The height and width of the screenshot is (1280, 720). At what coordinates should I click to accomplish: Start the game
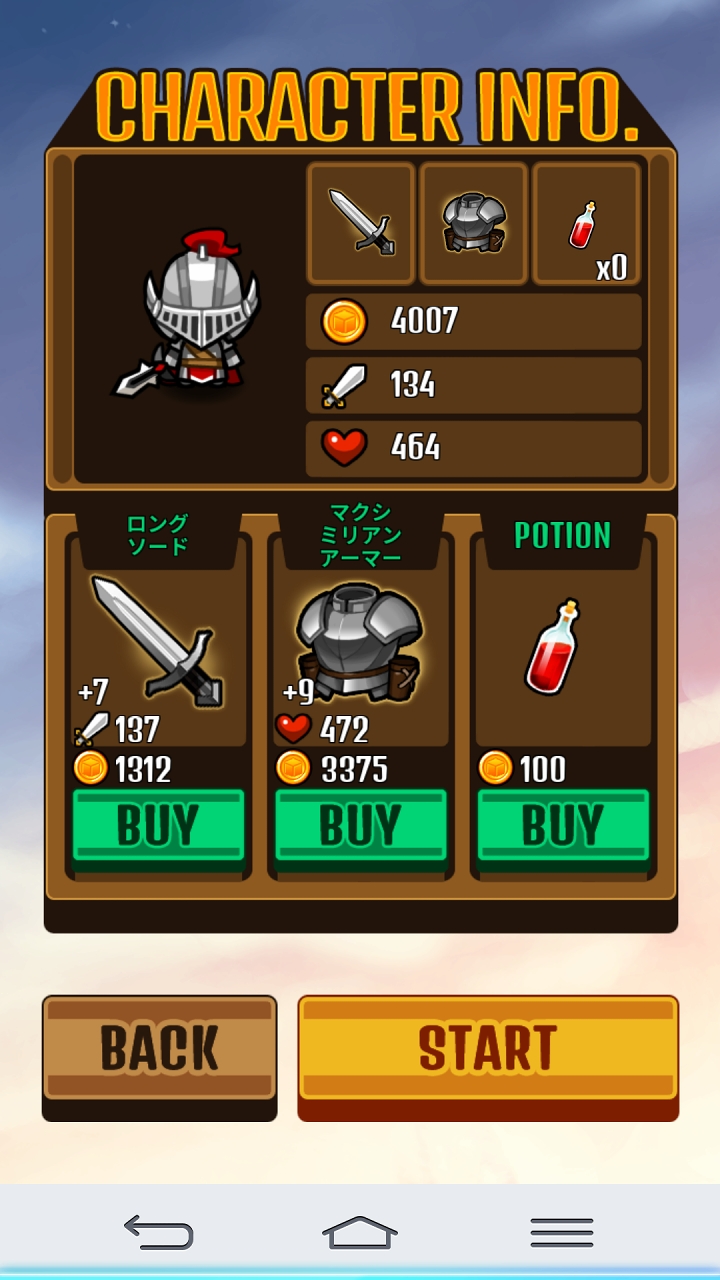488,1048
